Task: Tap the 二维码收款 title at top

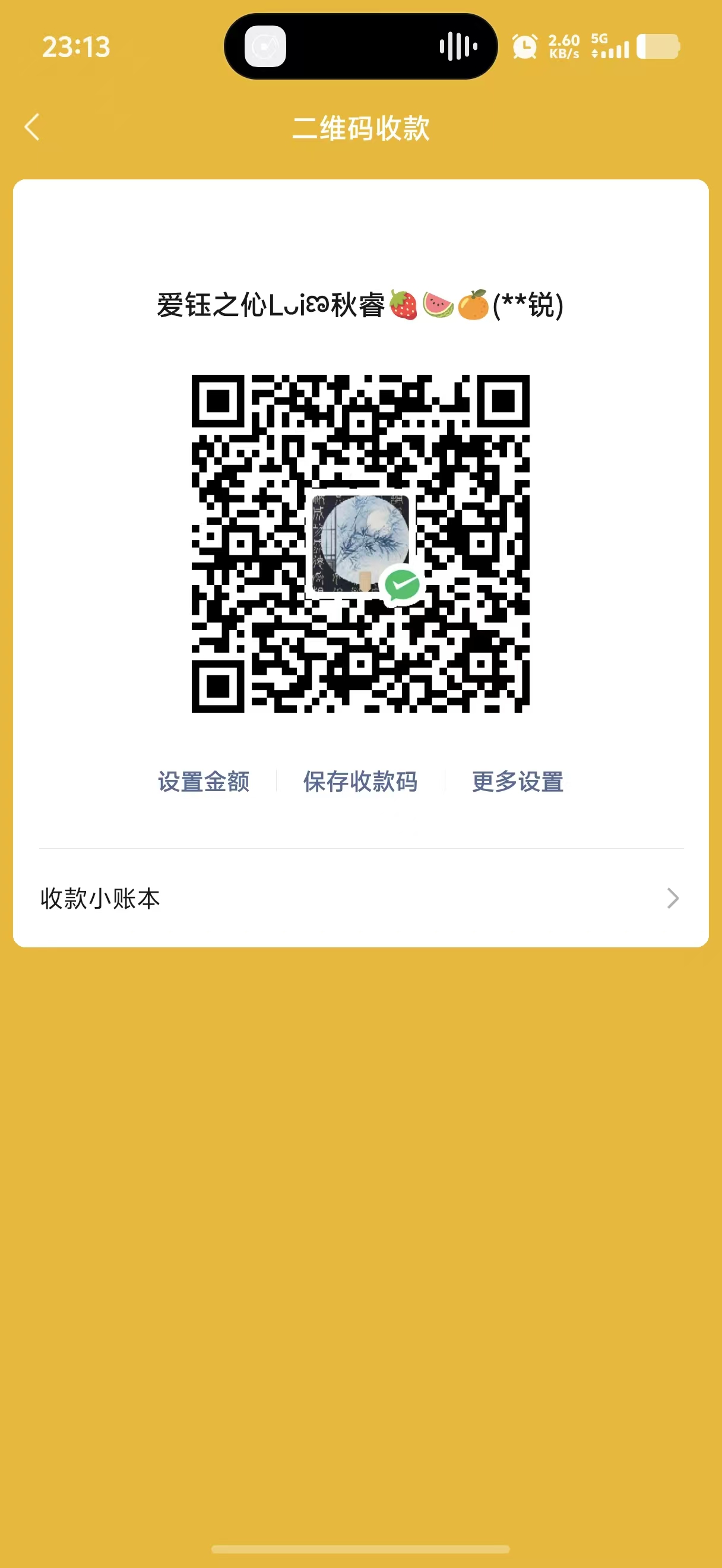Action: click(x=360, y=128)
